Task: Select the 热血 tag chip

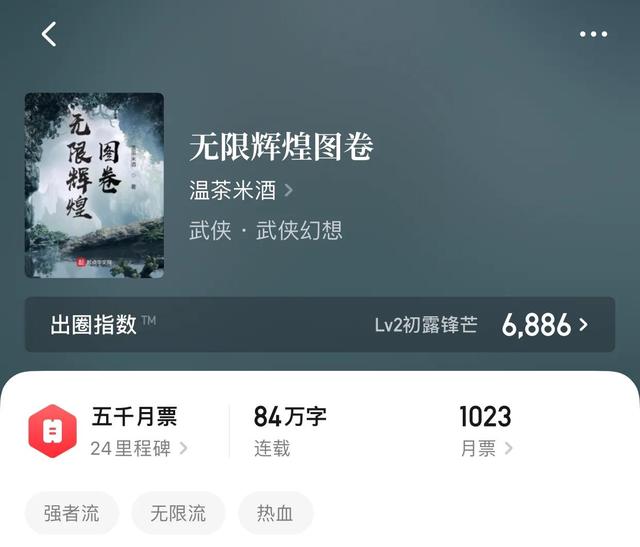Action: tap(276, 513)
